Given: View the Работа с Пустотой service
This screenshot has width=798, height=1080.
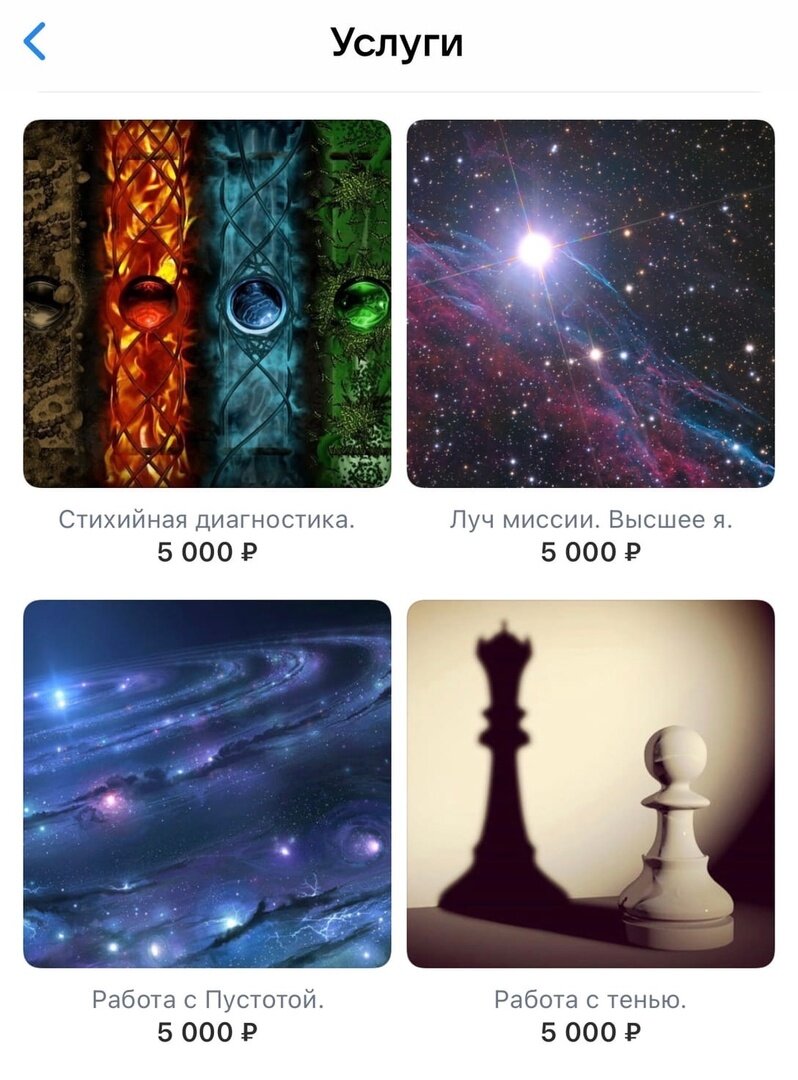Looking at the screenshot, I should tap(207, 784).
